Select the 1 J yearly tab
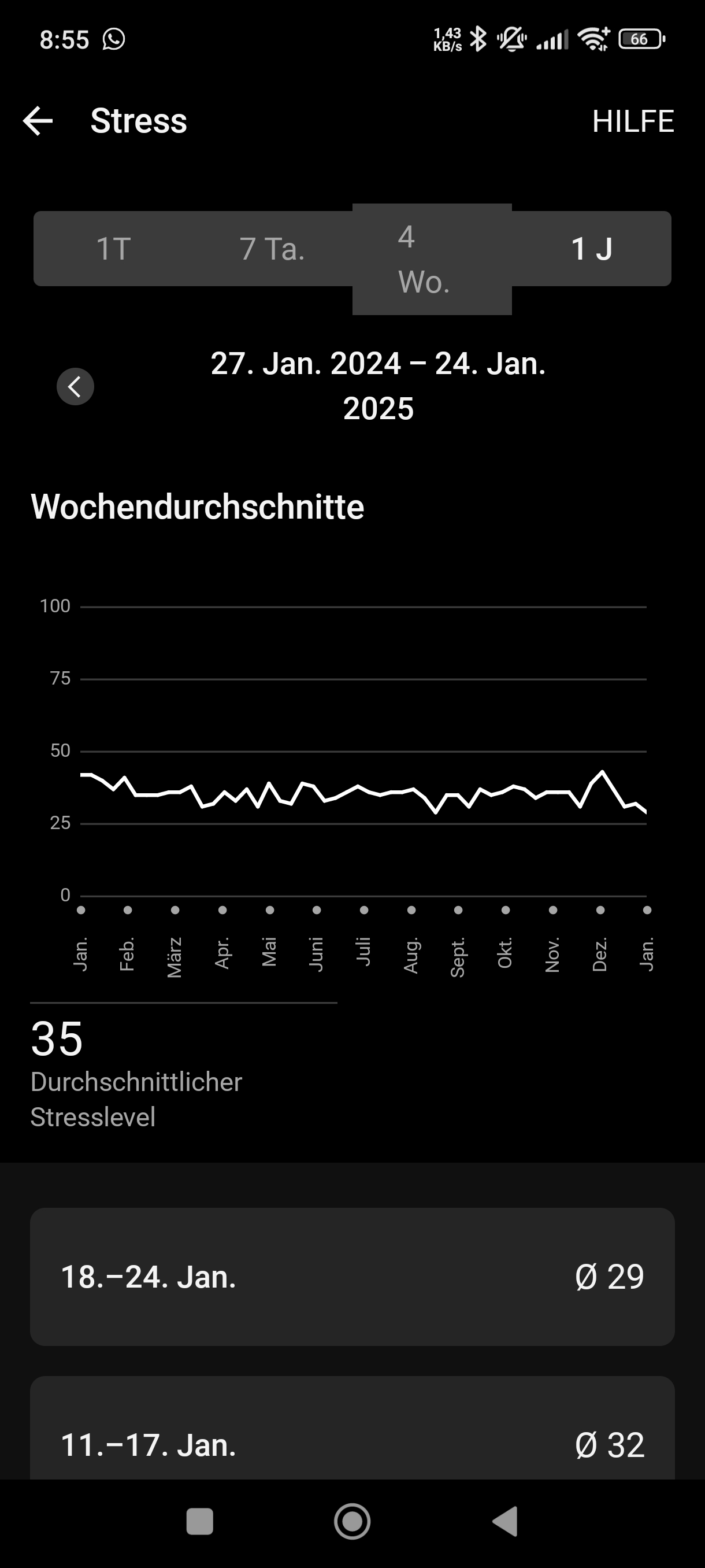Screen dimensions: 705x1568 click(591, 249)
